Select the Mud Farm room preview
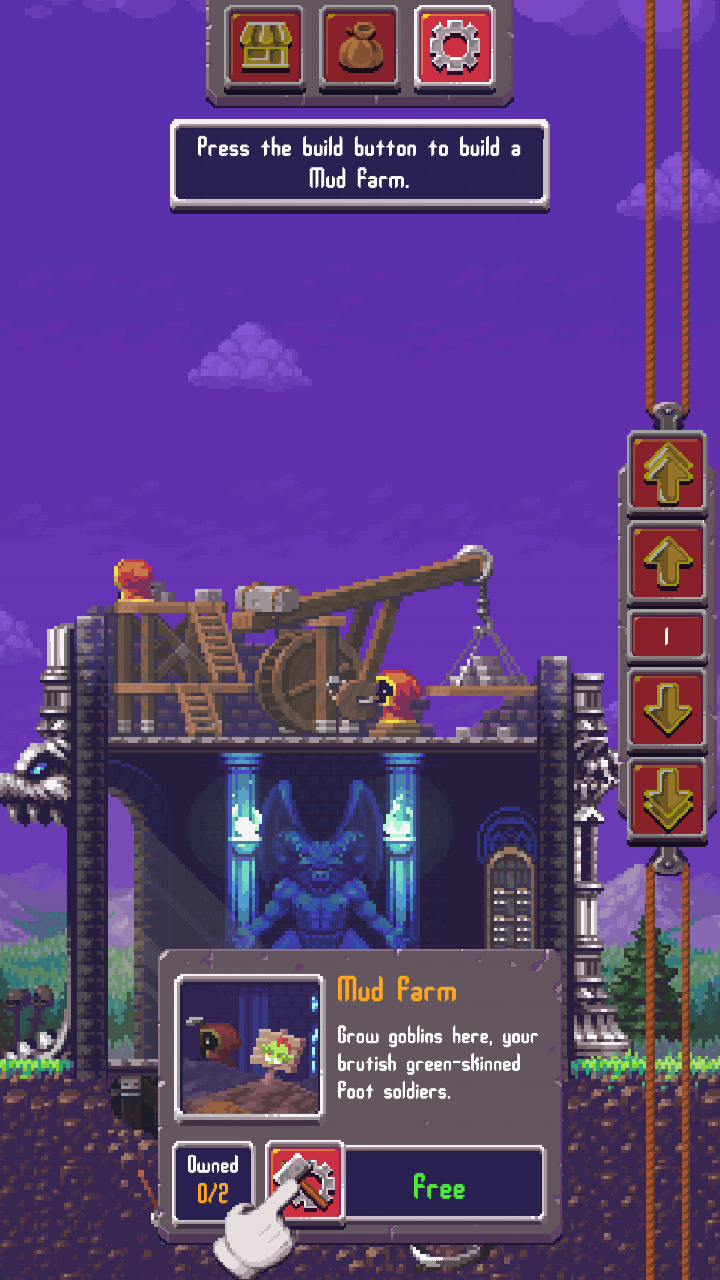Screen dimensions: 720x1280 point(248,1046)
